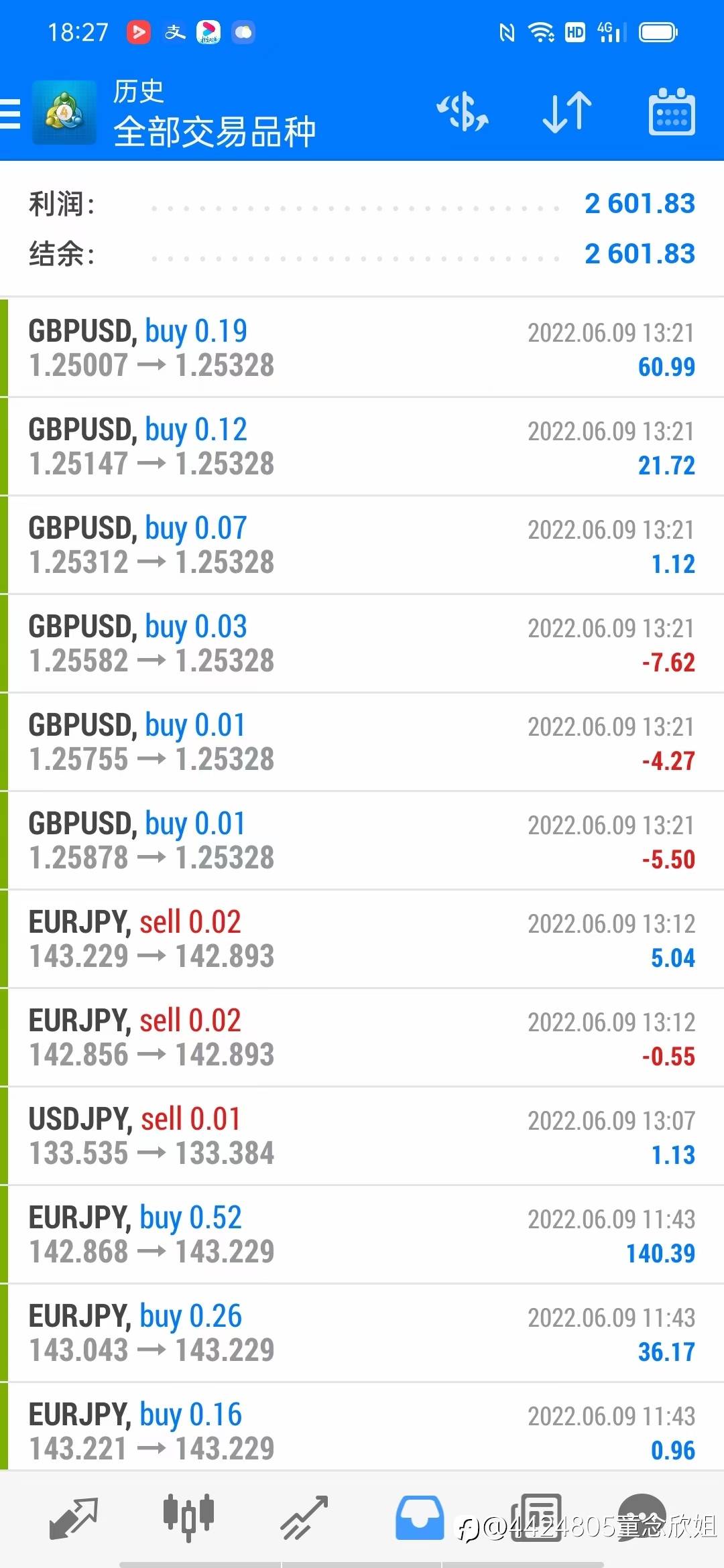Open the GBPUSD trade opened at 1.25755
724x1568 pixels.
[362, 742]
